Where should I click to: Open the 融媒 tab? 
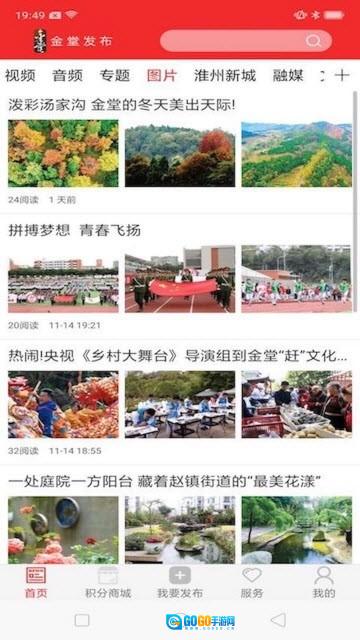(288, 76)
